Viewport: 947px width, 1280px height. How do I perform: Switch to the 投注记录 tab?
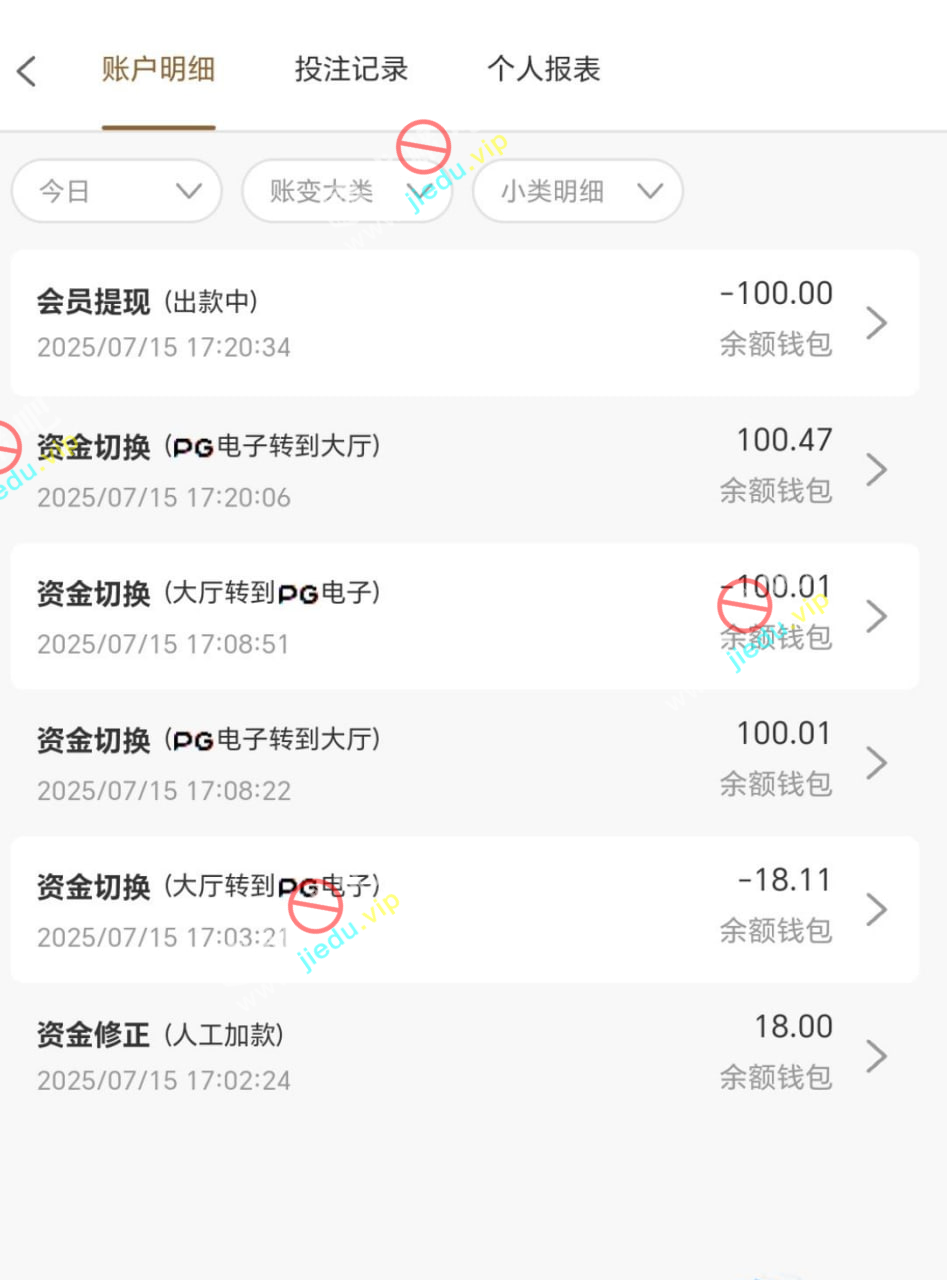(351, 70)
